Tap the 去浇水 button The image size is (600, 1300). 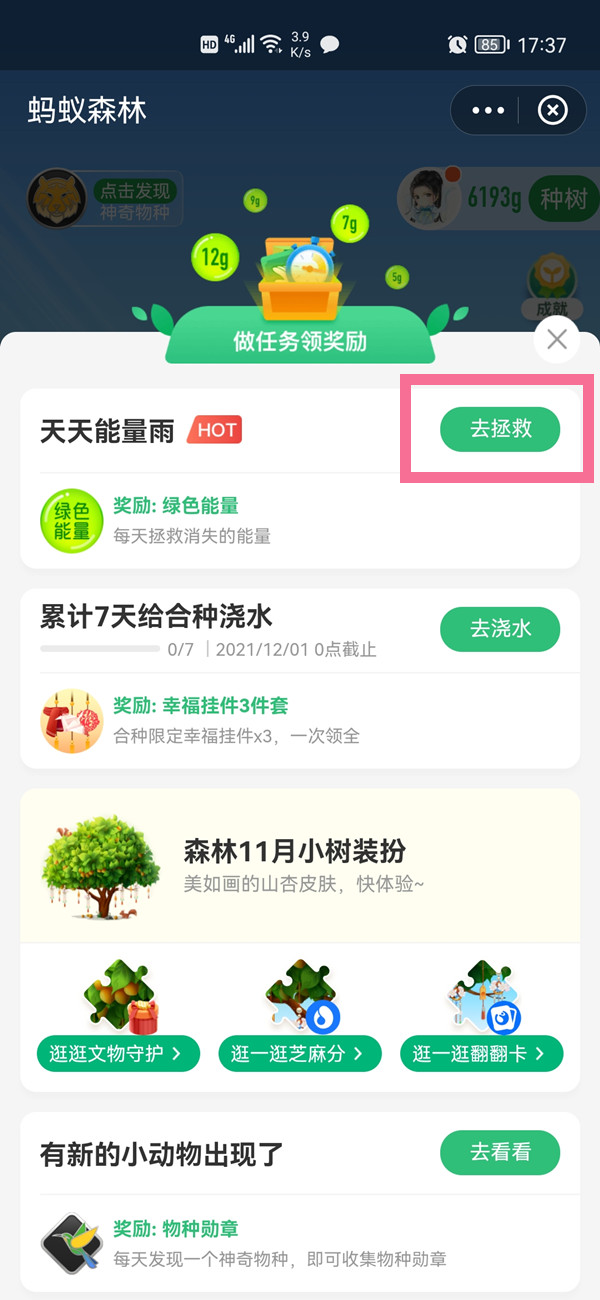[x=500, y=628]
